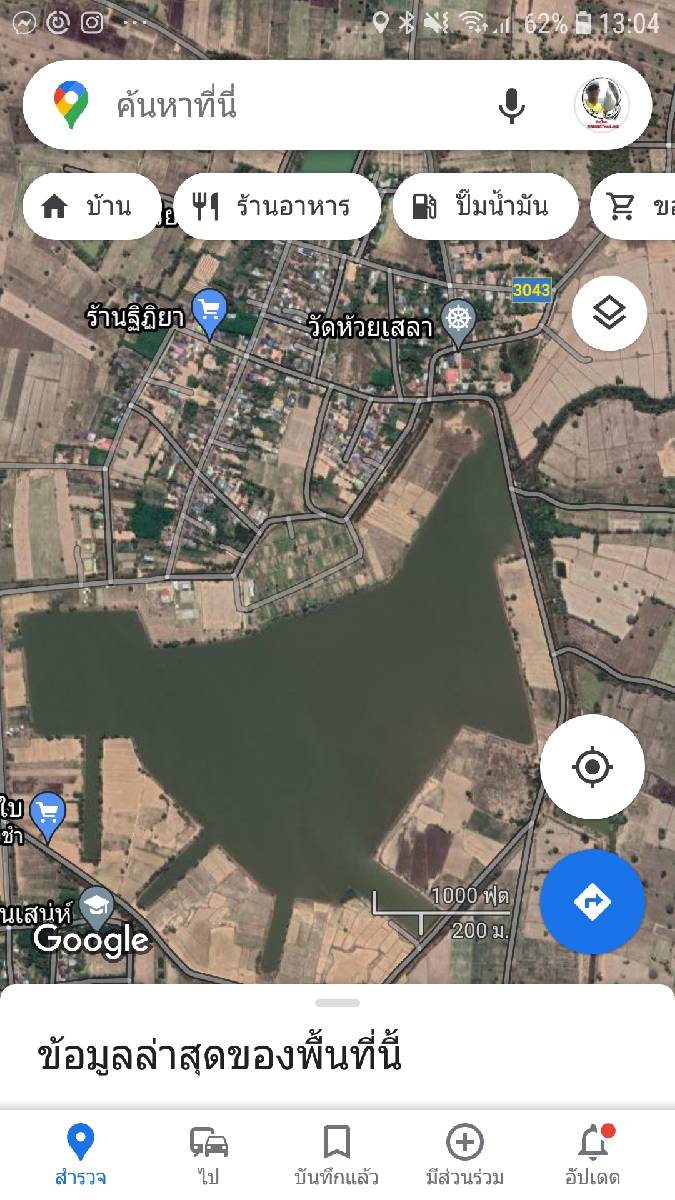Switch to the มีส่วนร่วม tab
Screen dimensions: 675x1200
click(x=465, y=1153)
